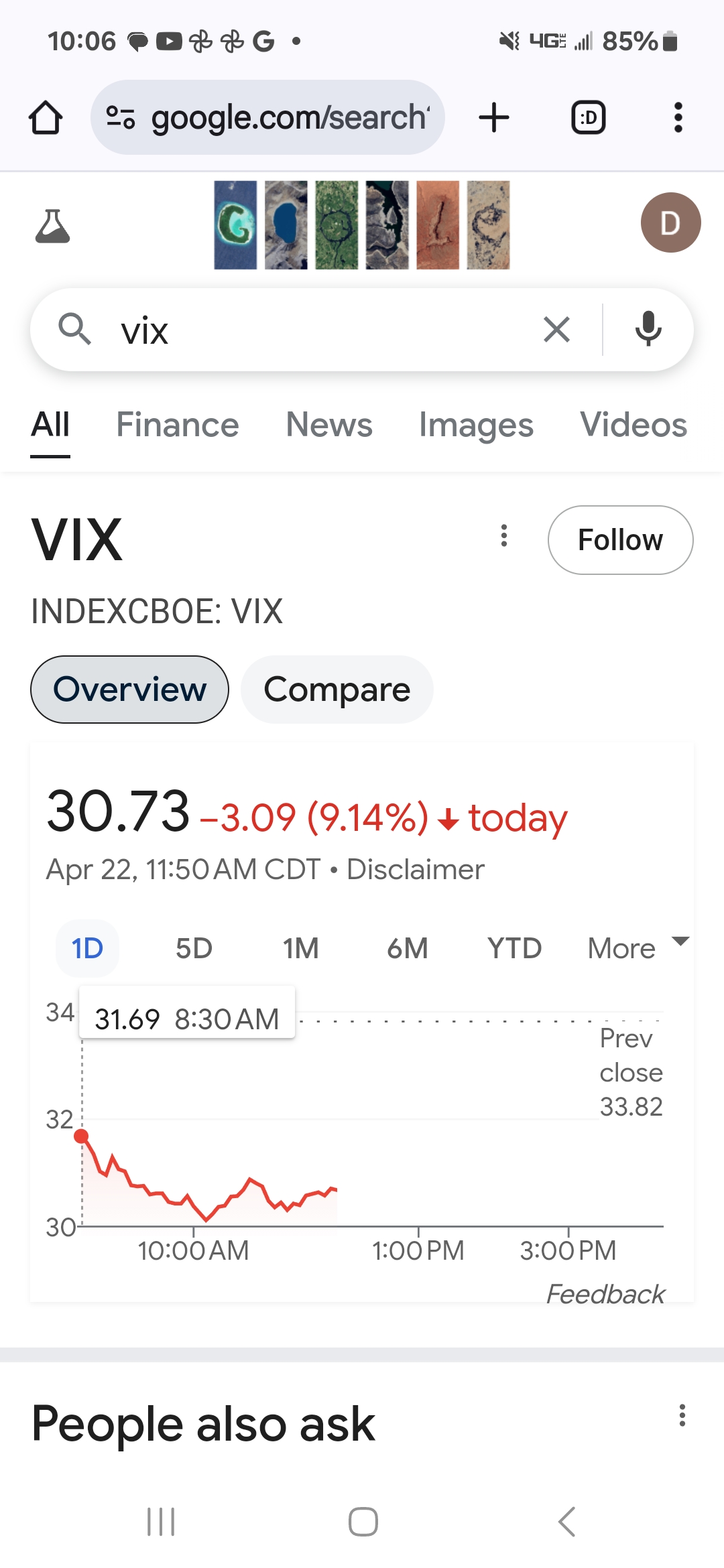Switch to the Finance tab
Screen dimensions: 724x1568
(177, 425)
